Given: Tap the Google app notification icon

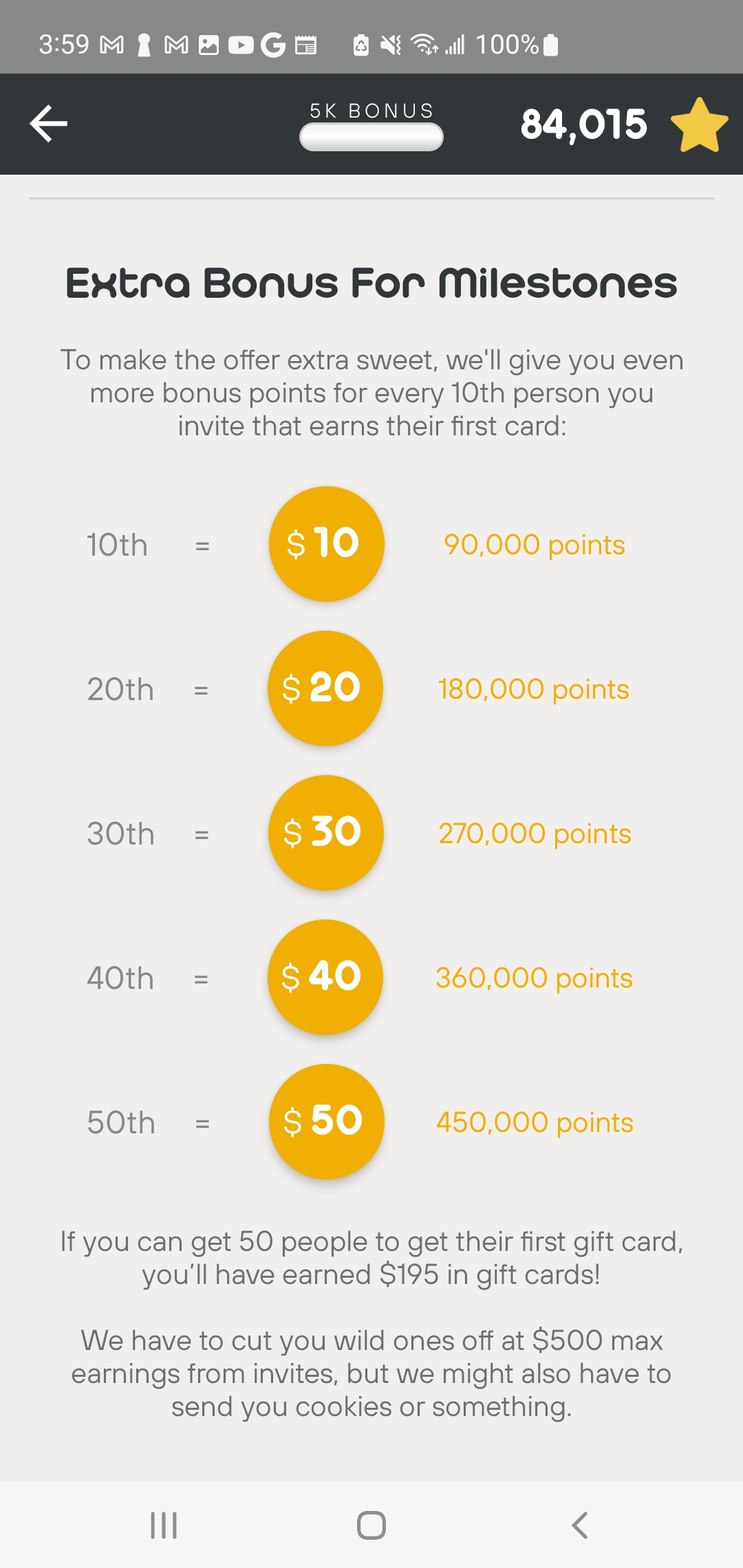Looking at the screenshot, I should [274, 43].
